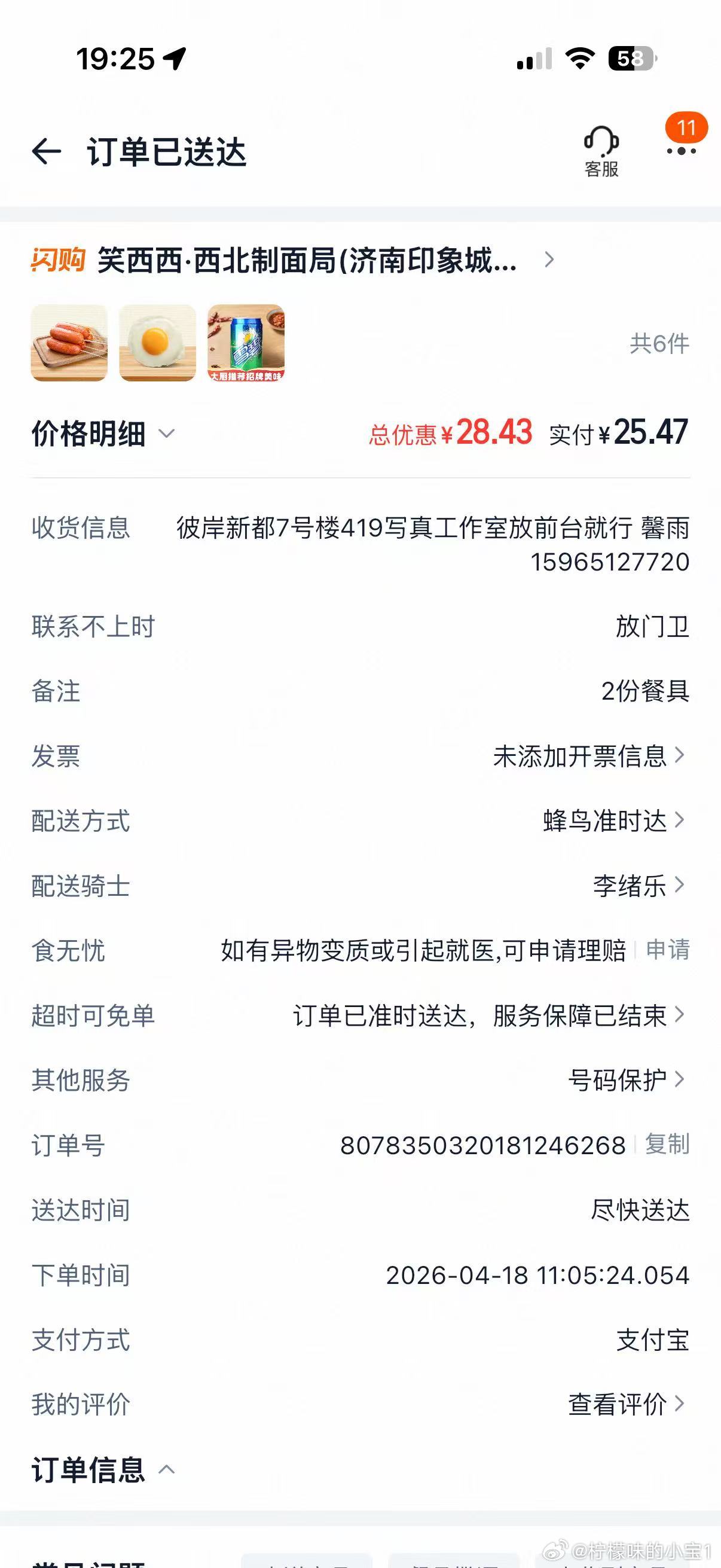Go back using the back arrow

(47, 151)
